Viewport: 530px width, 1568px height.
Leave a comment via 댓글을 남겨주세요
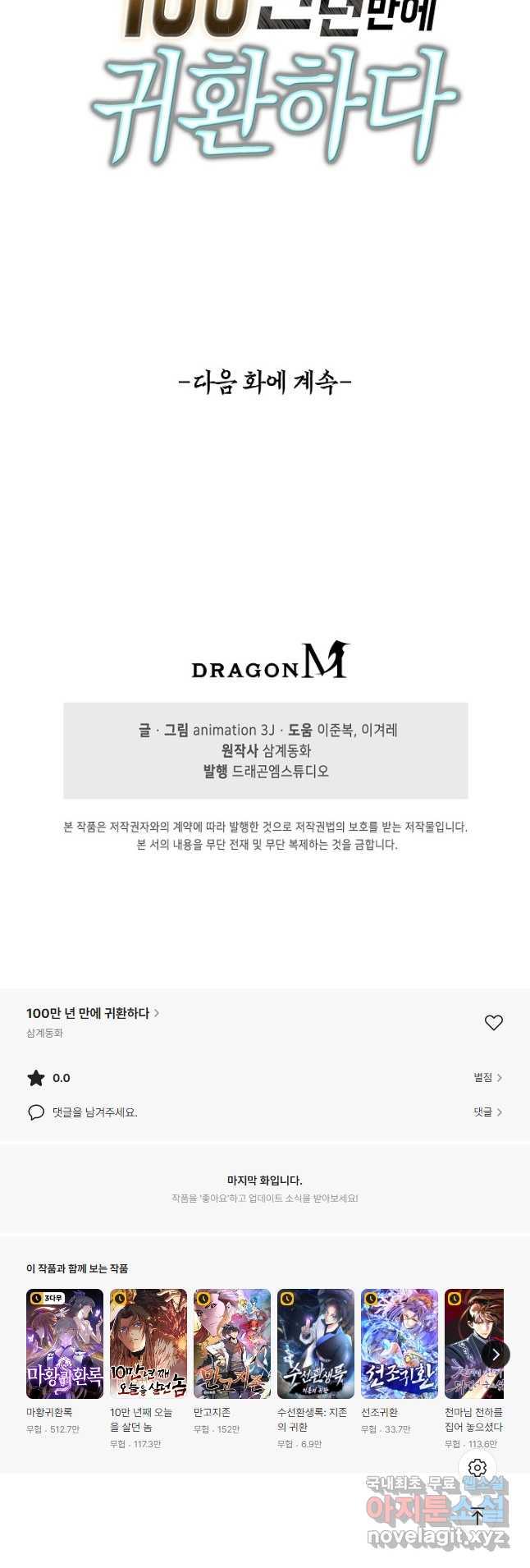[x=94, y=1112]
